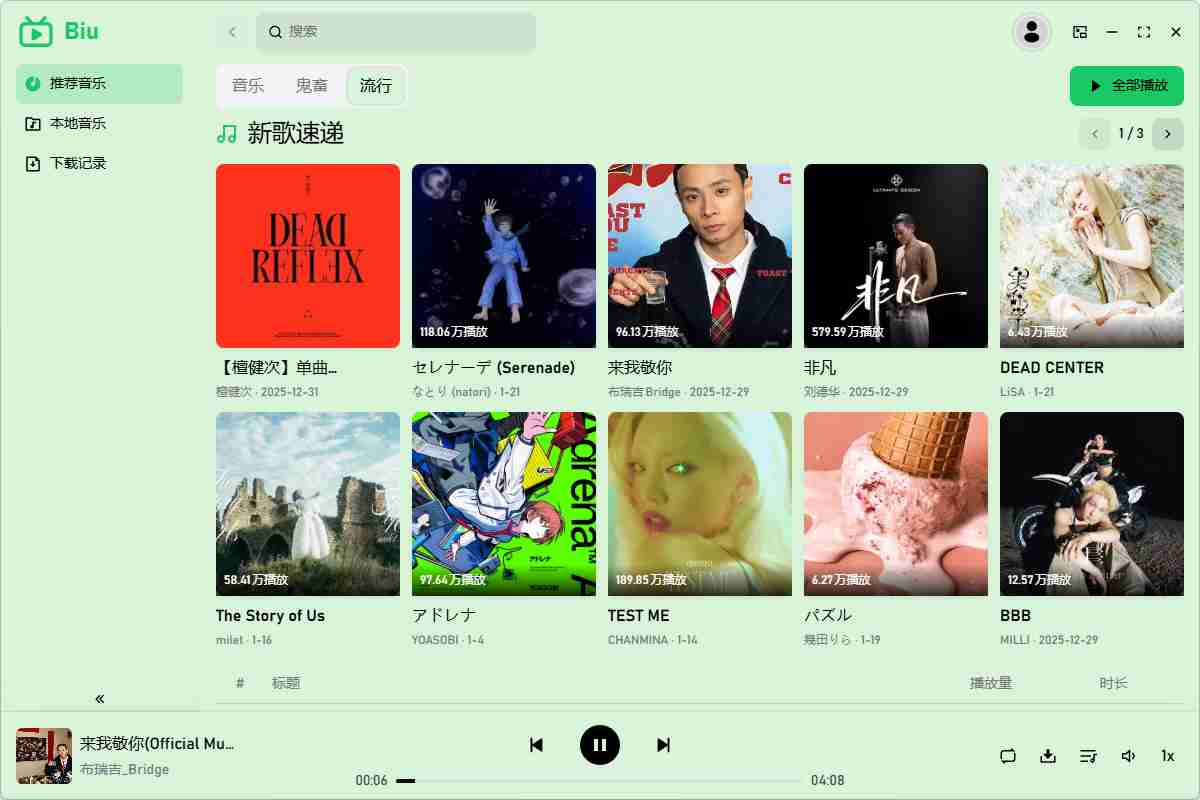Change the 1x playback speed

[1167, 756]
